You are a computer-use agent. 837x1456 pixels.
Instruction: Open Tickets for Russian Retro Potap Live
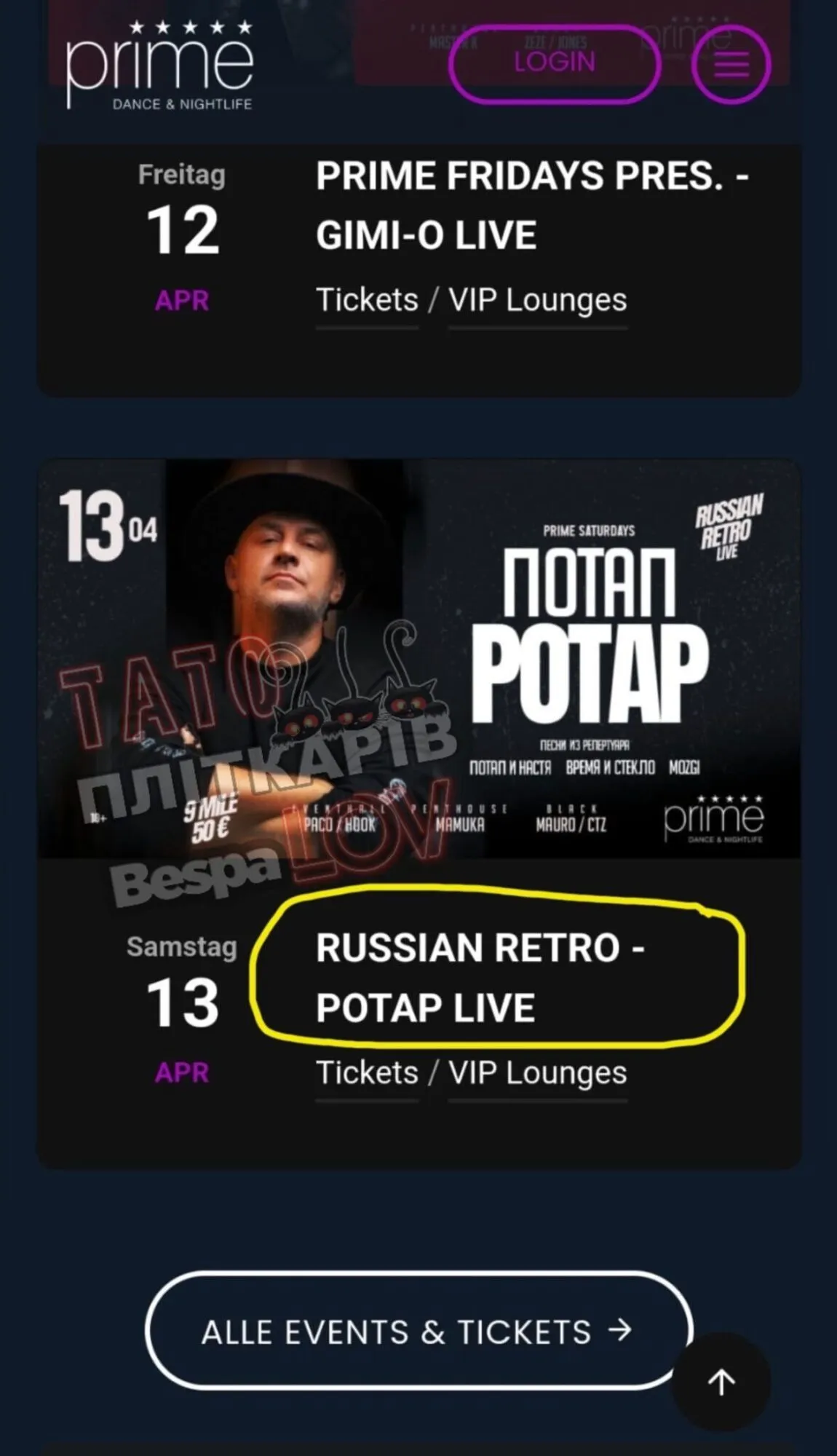(x=367, y=1072)
